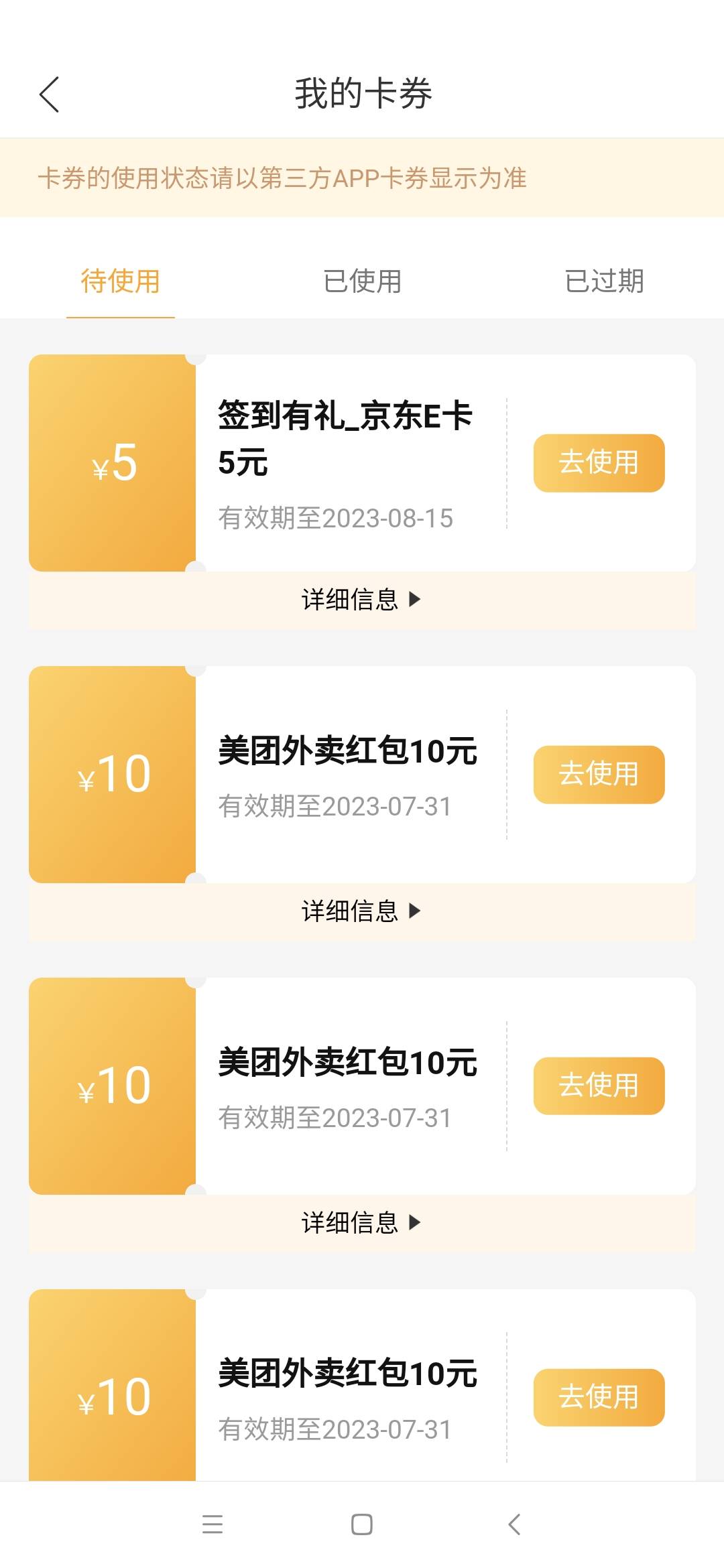
Task: Open the 已过期 tab
Action: point(604,281)
